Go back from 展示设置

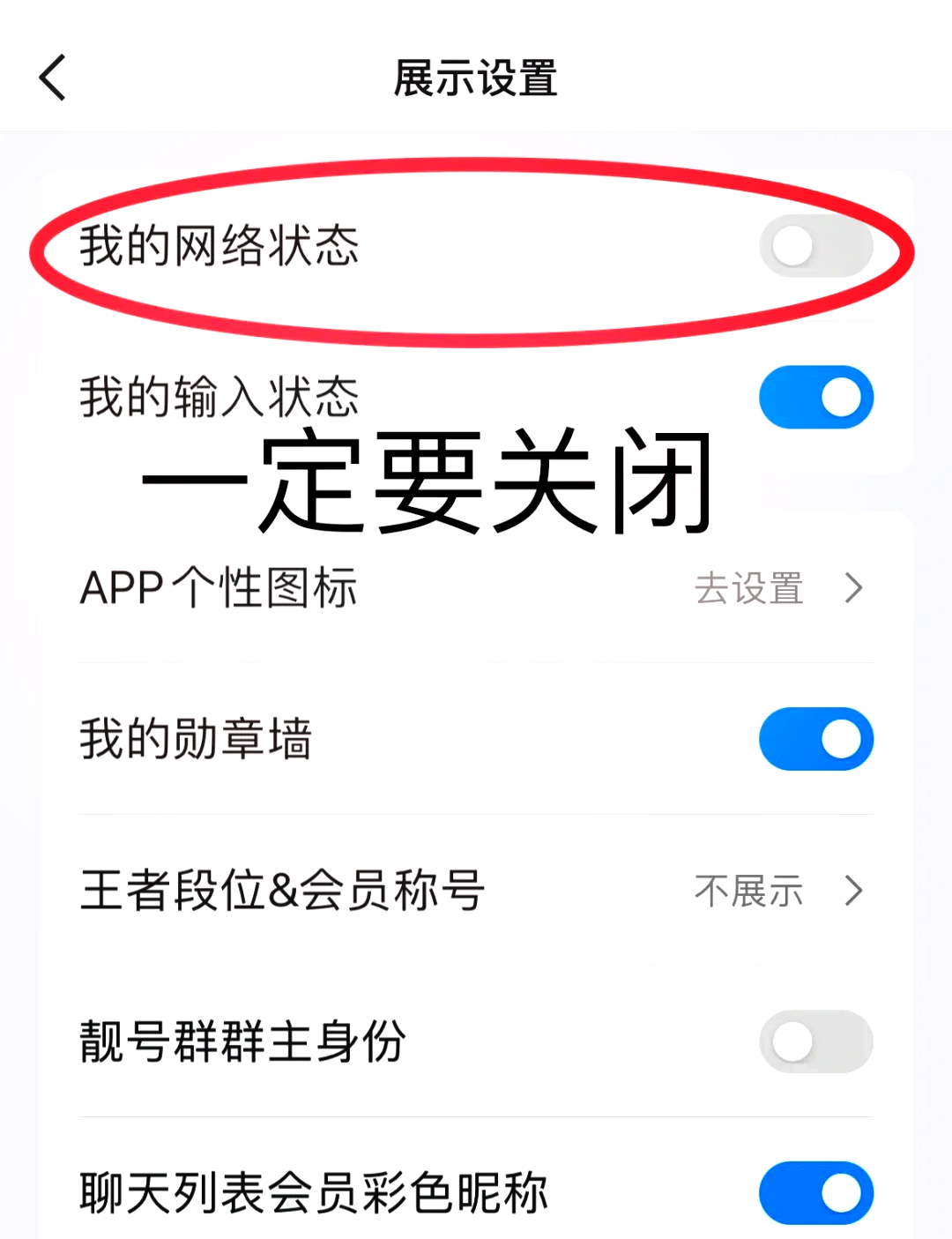53,78
